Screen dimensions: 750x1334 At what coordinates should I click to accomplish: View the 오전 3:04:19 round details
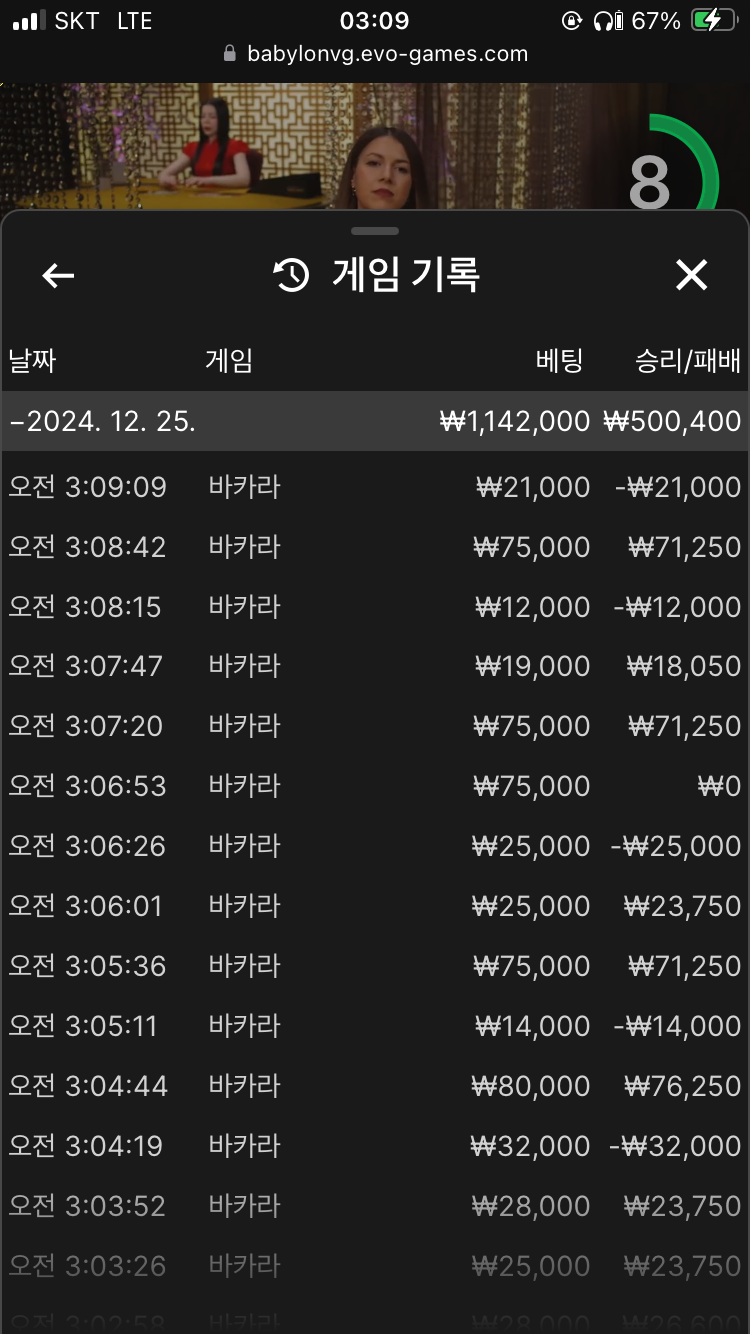tap(375, 1146)
